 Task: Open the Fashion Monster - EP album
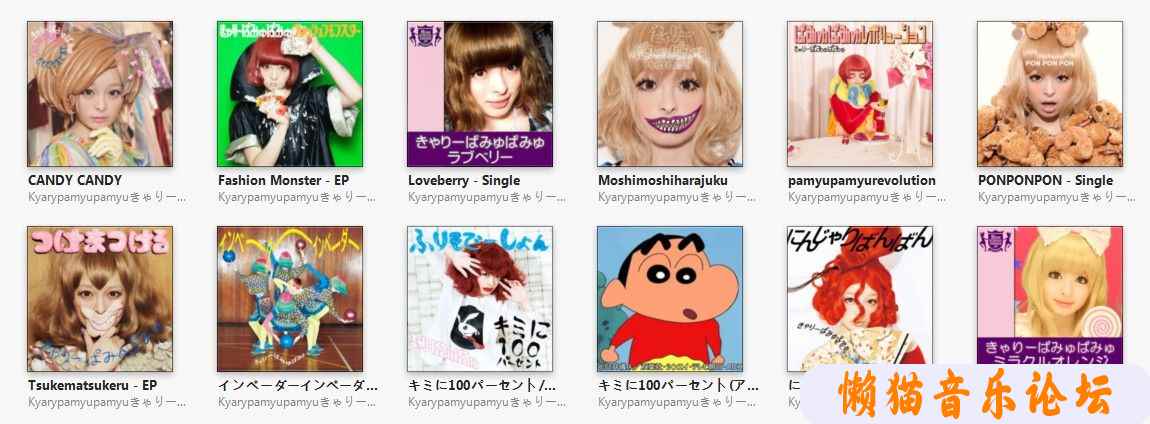(290, 94)
